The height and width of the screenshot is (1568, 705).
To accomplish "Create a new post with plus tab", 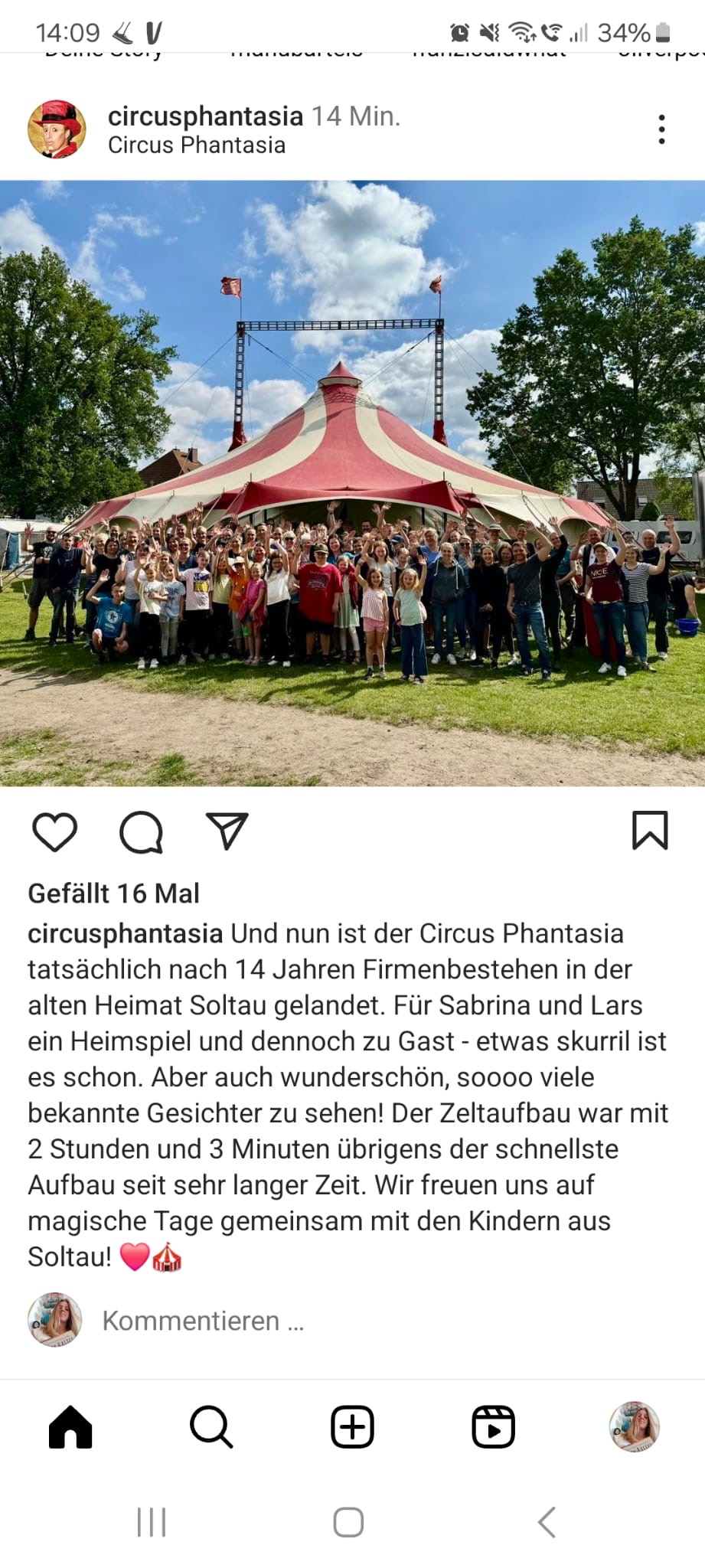I will point(352,1427).
